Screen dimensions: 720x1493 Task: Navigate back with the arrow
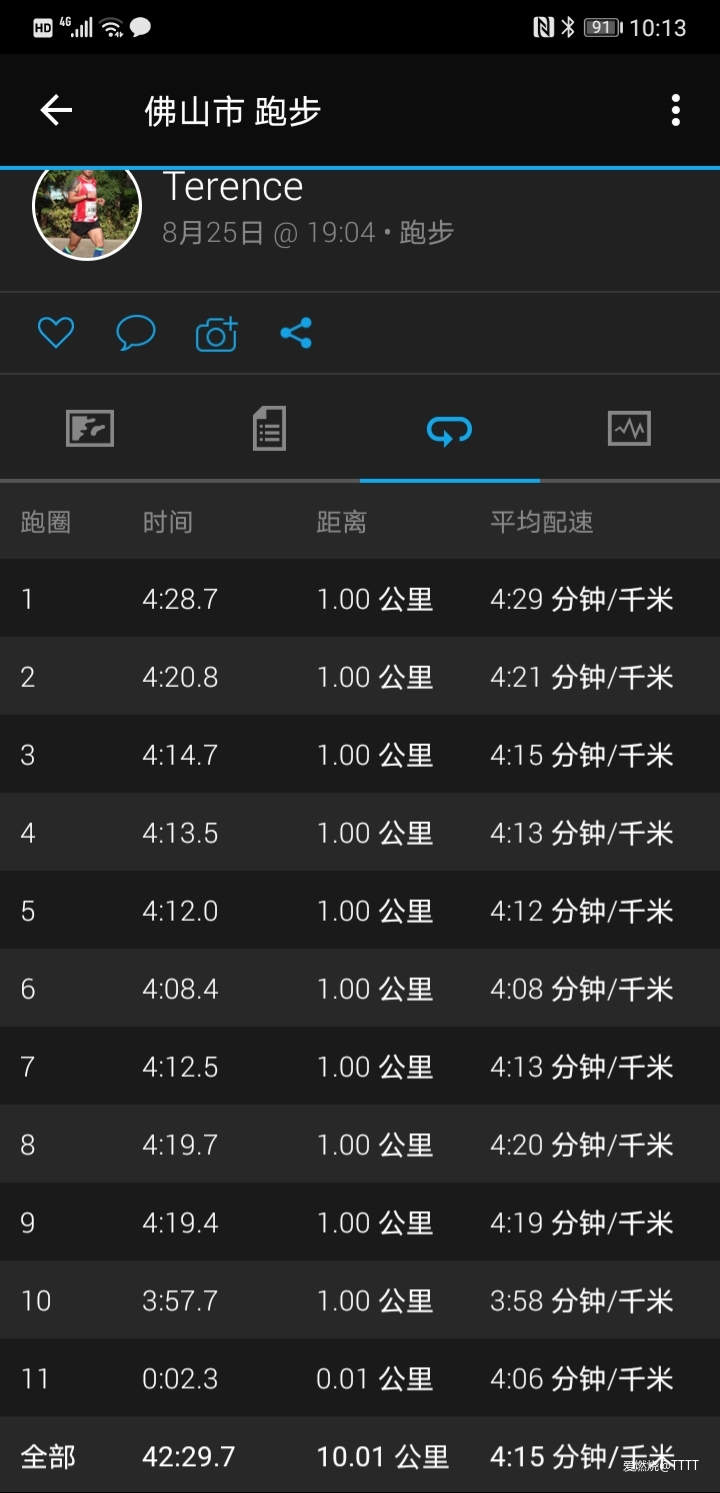[x=55, y=110]
